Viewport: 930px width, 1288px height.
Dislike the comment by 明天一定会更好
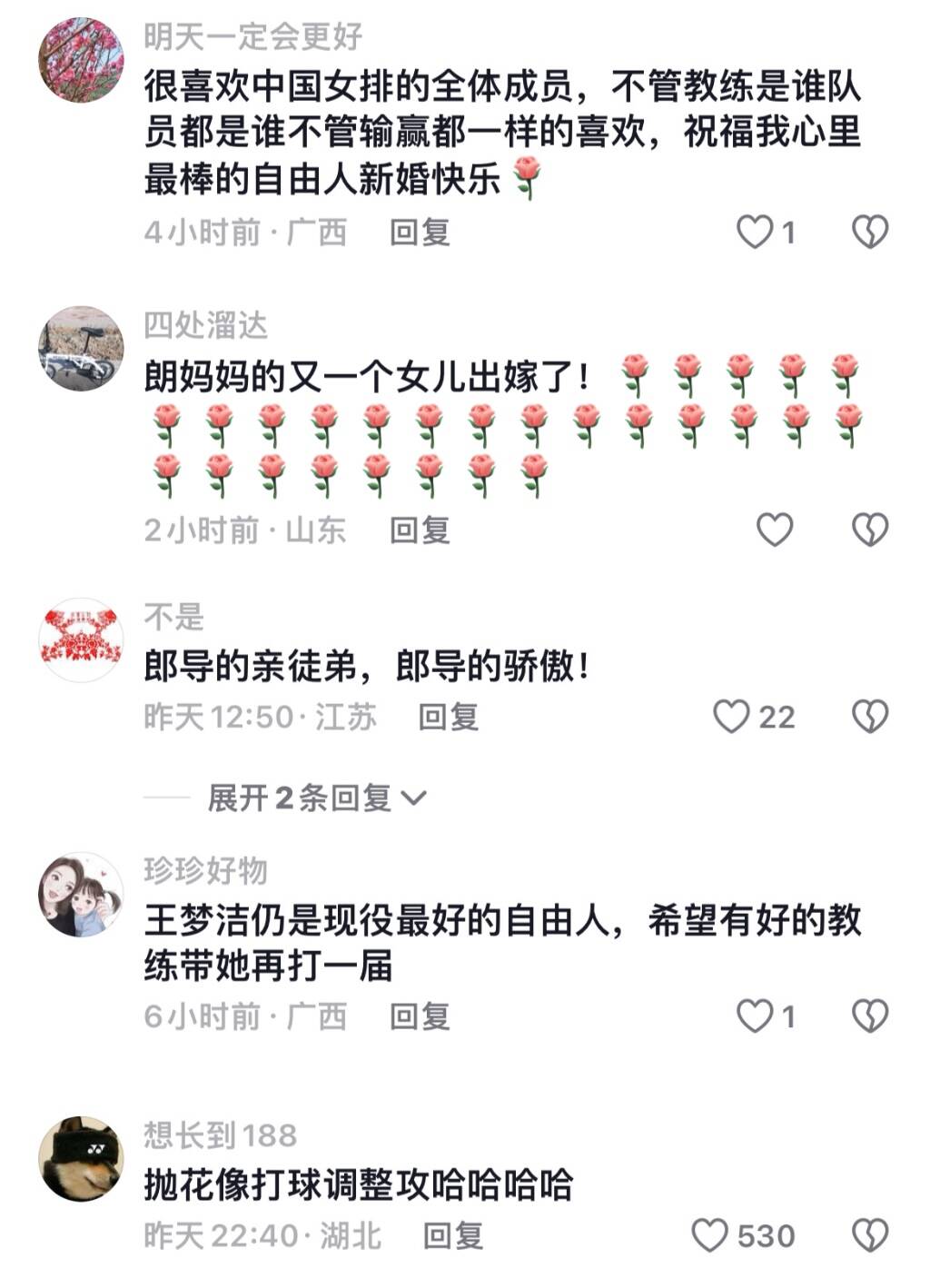click(869, 233)
